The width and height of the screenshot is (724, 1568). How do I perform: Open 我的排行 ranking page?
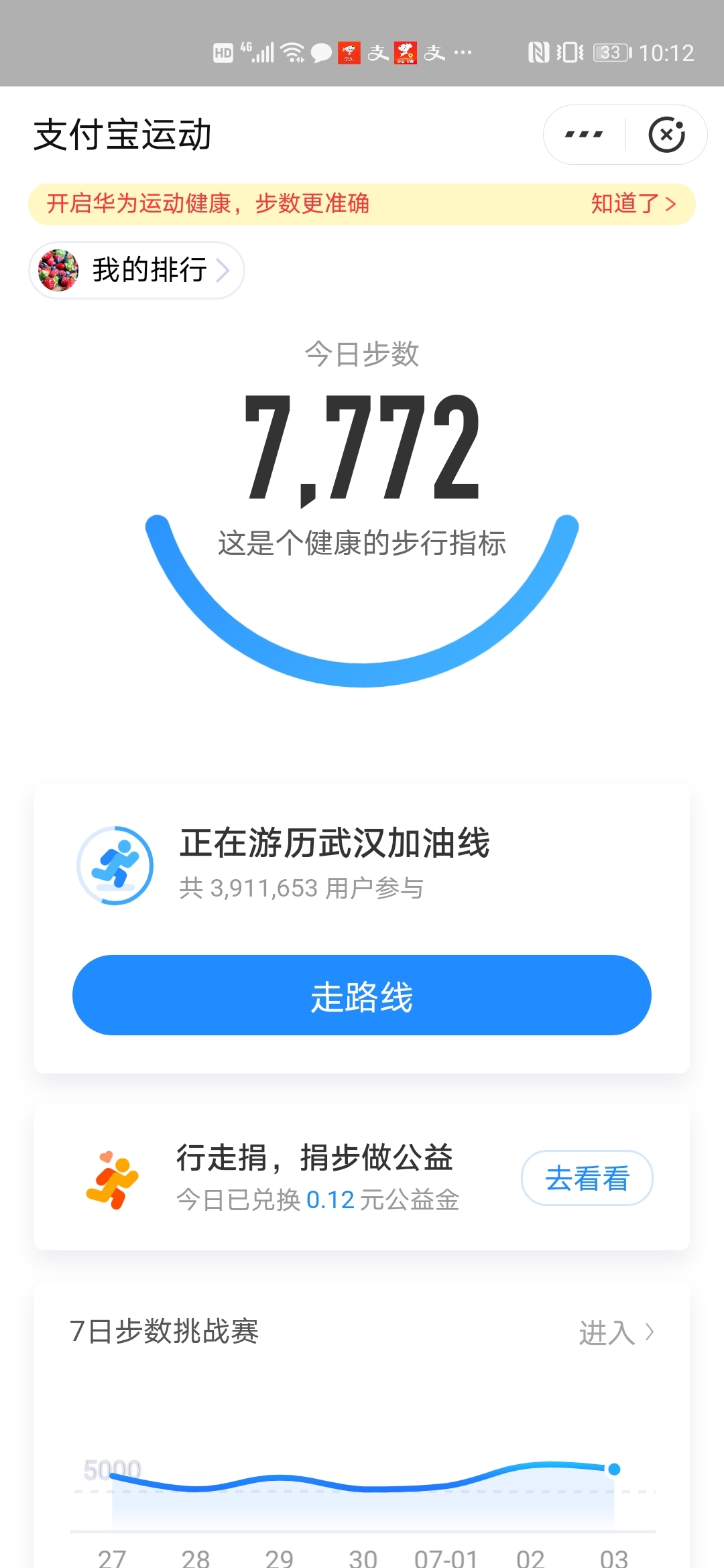pyautogui.click(x=137, y=270)
